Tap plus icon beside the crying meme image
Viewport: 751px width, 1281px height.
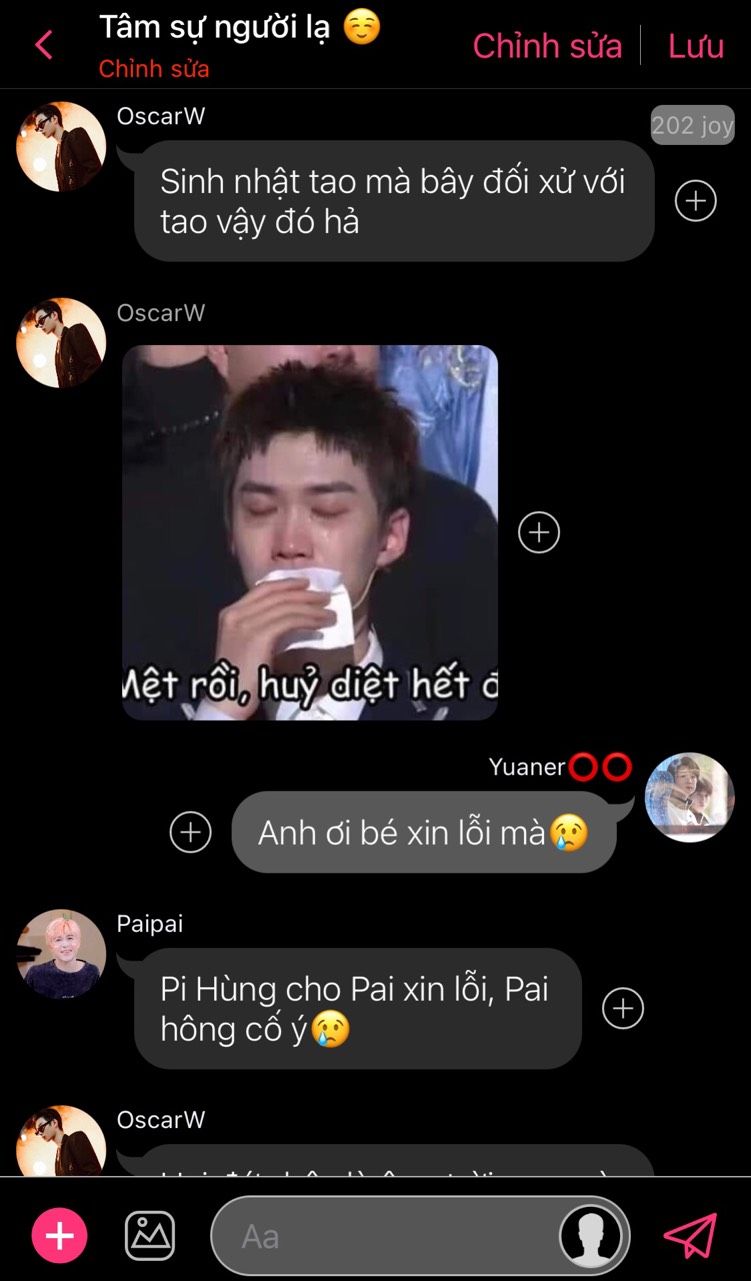point(539,532)
